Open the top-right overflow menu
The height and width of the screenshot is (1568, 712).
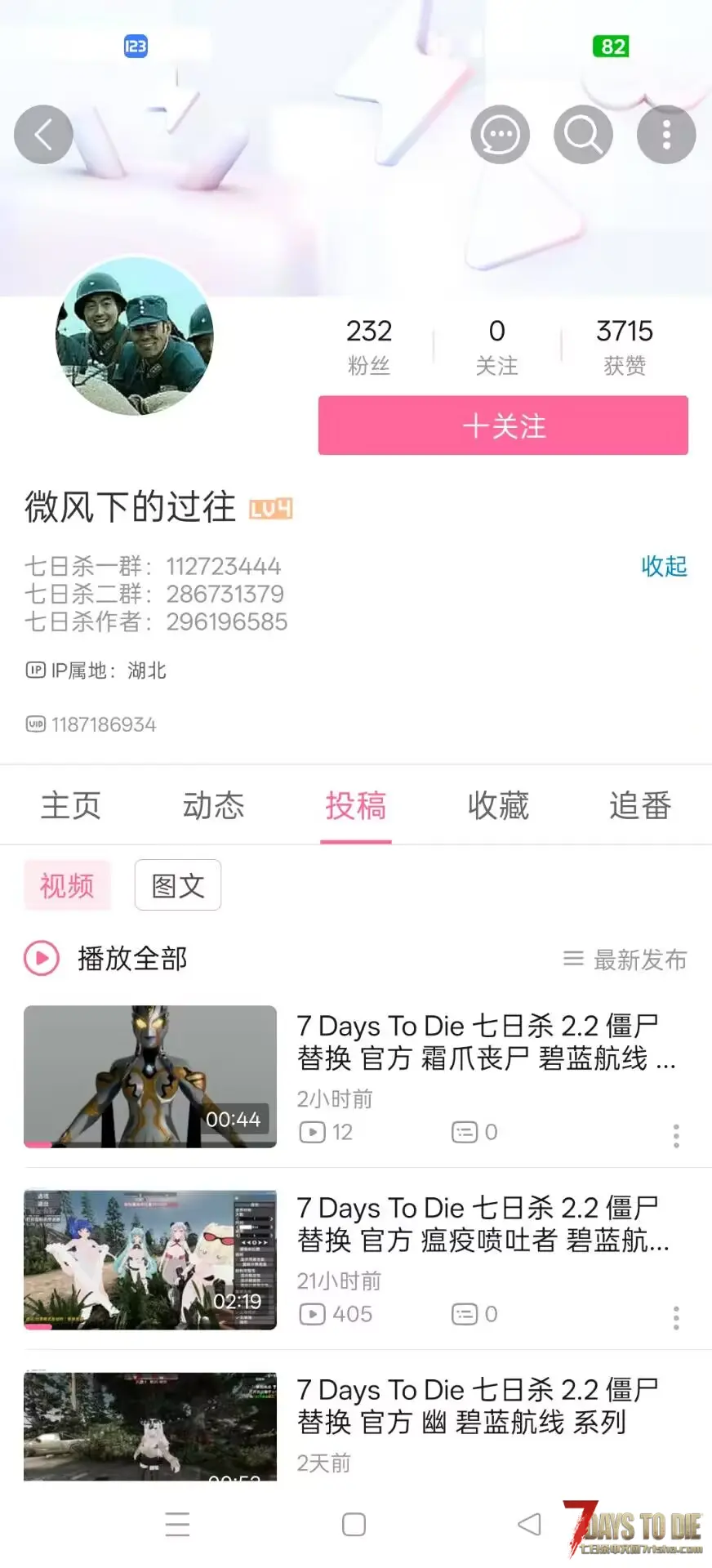(x=666, y=135)
